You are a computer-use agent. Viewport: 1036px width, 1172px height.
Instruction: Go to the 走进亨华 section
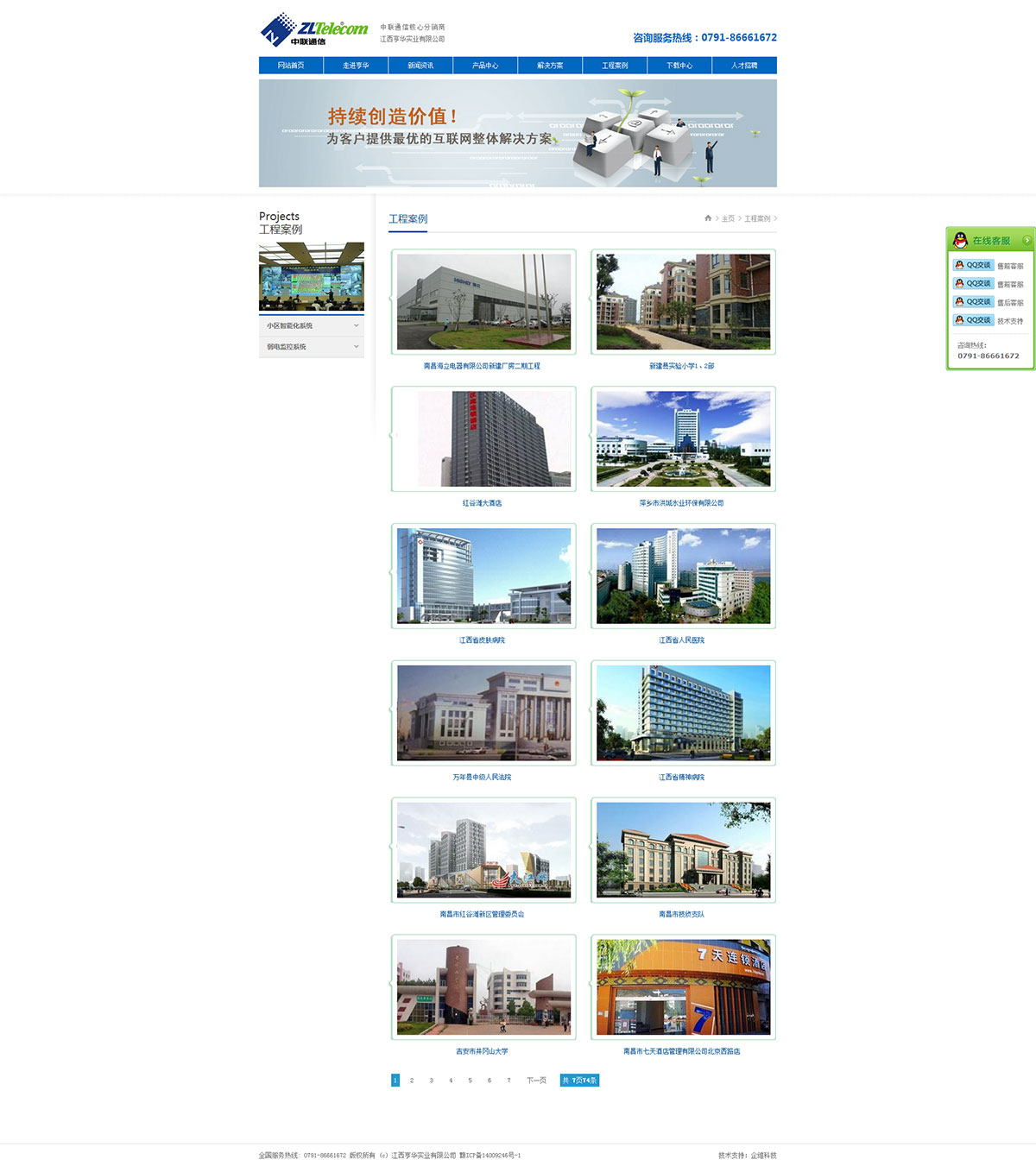(356, 66)
